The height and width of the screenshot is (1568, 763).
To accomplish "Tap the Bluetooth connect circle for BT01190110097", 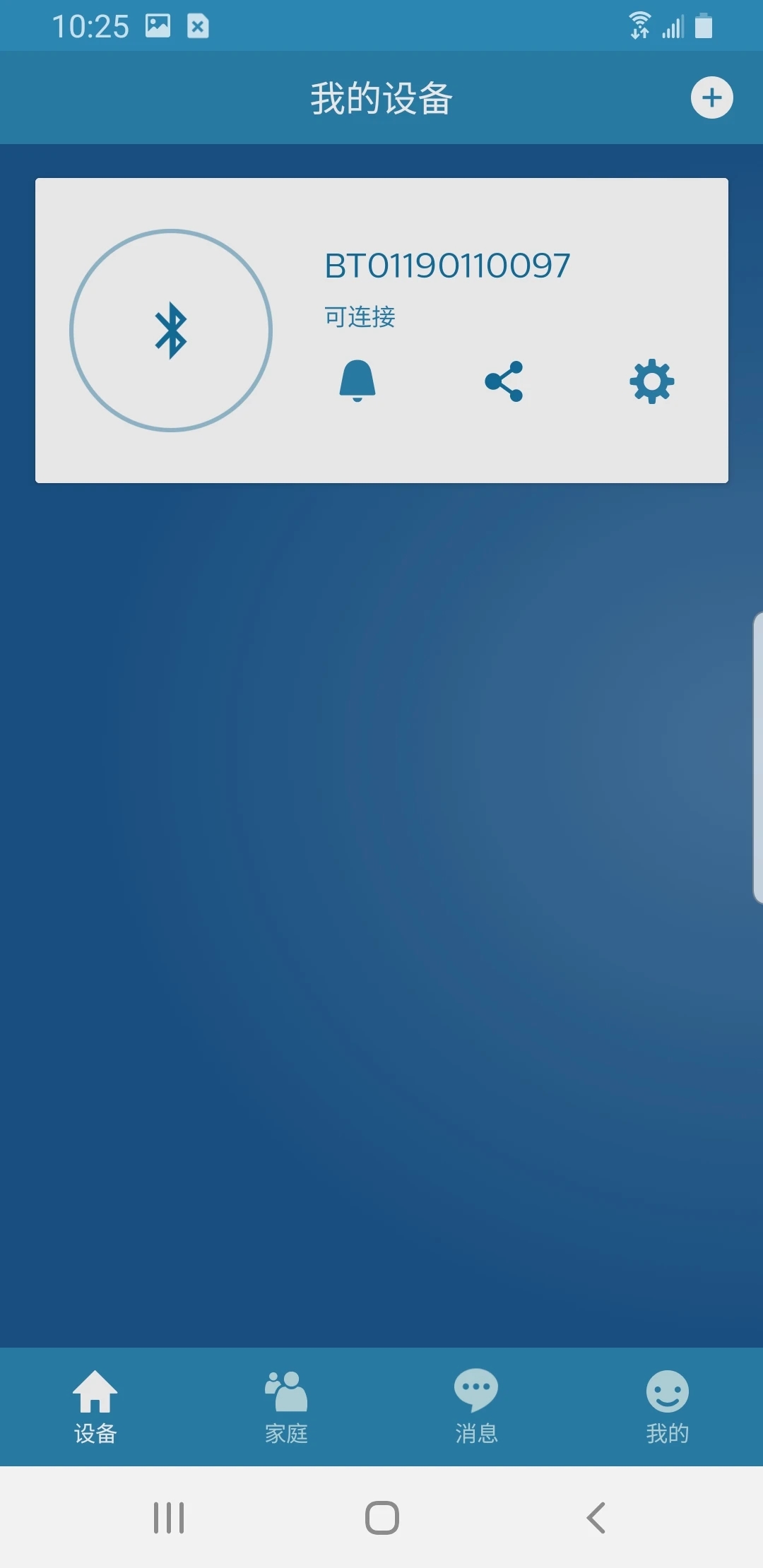I will click(x=171, y=331).
